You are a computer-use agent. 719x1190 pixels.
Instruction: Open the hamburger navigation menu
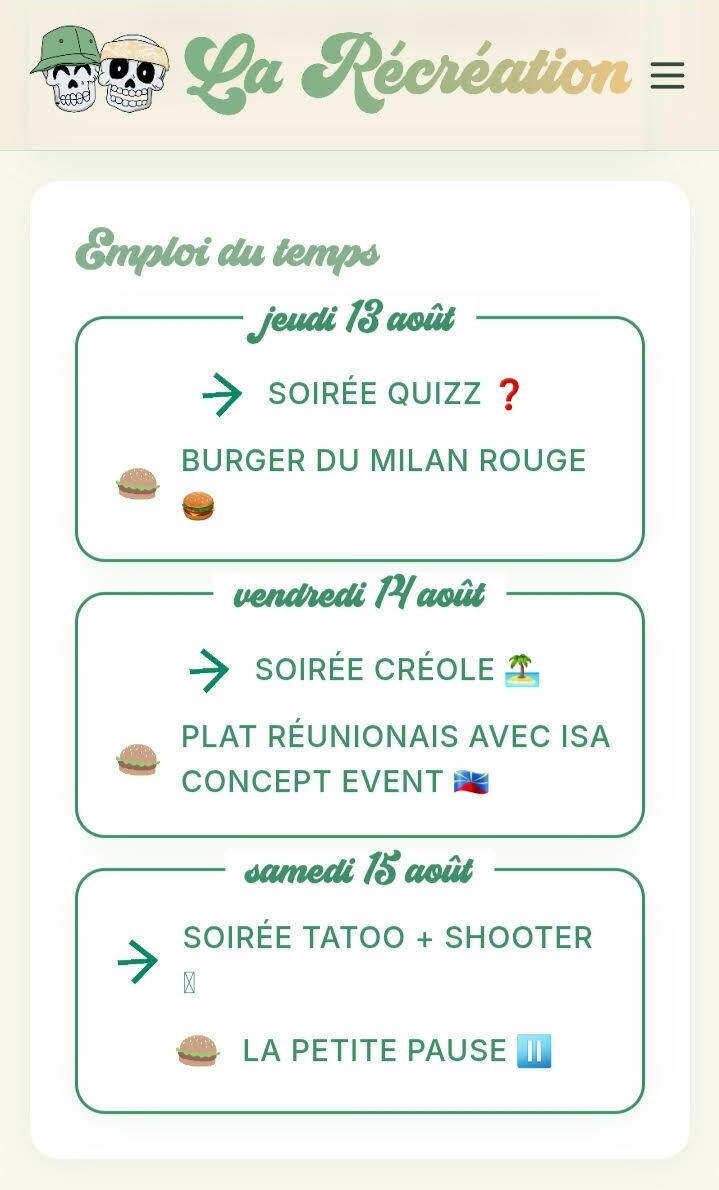667,75
